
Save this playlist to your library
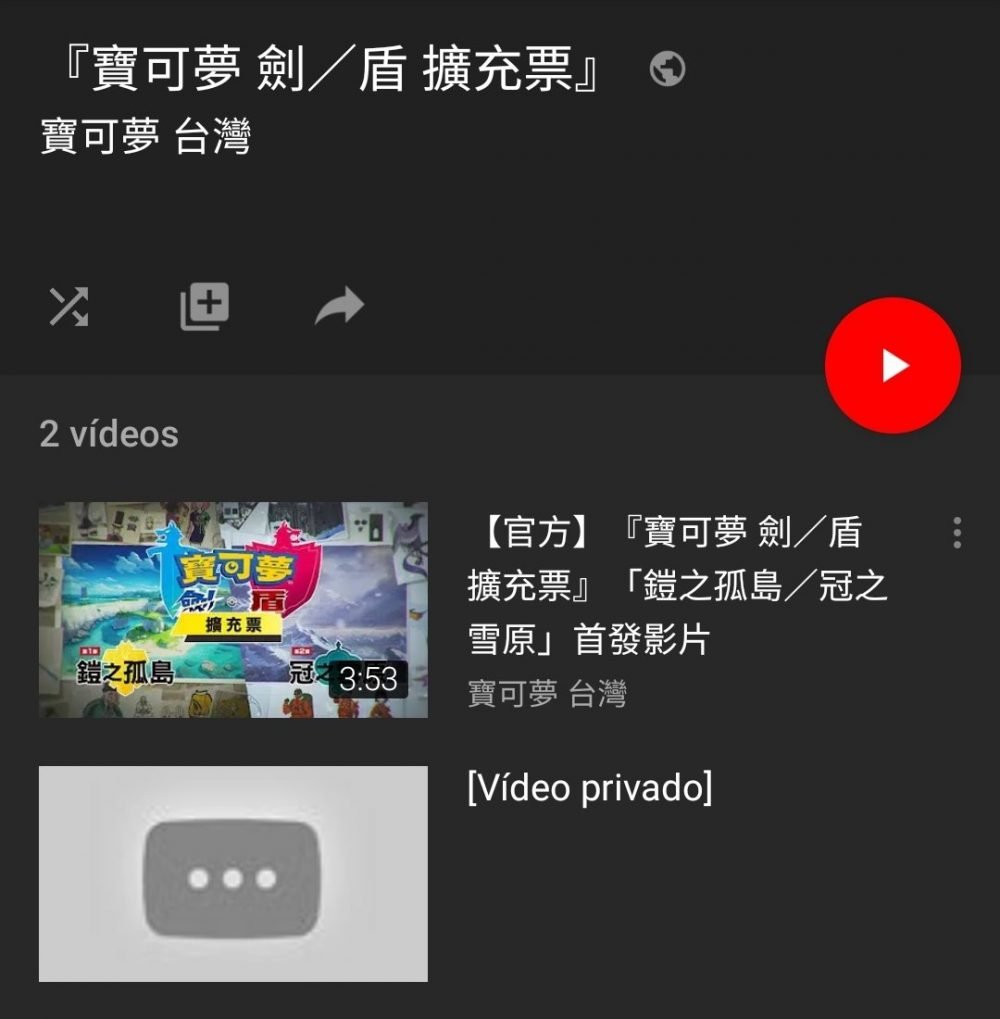tap(204, 306)
